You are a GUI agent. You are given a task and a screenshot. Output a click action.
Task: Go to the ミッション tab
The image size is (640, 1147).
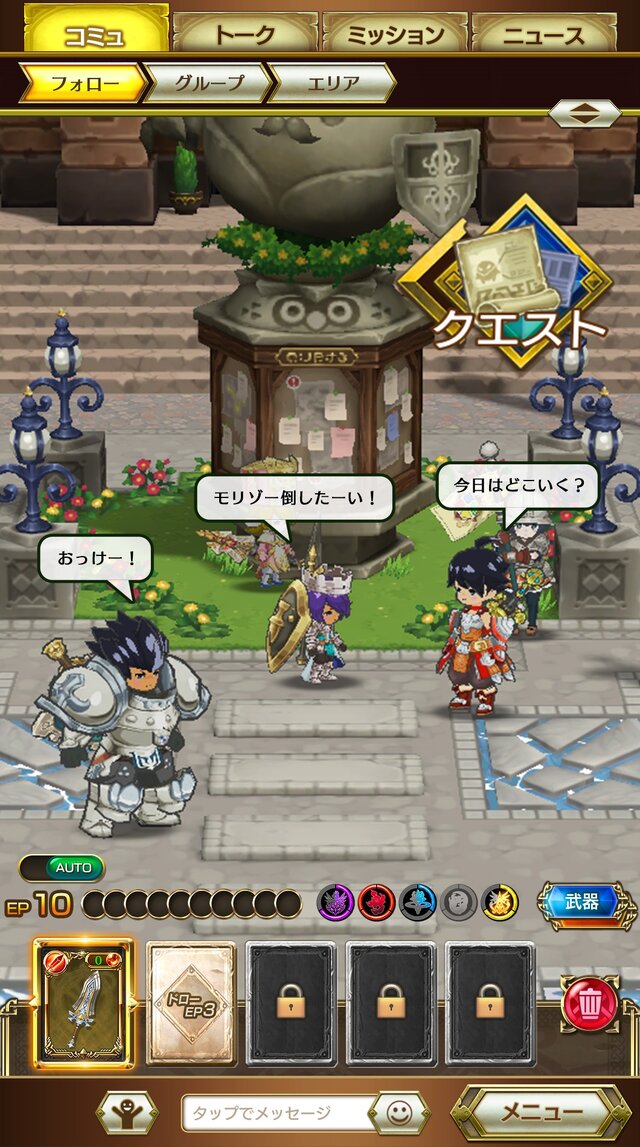(395, 34)
